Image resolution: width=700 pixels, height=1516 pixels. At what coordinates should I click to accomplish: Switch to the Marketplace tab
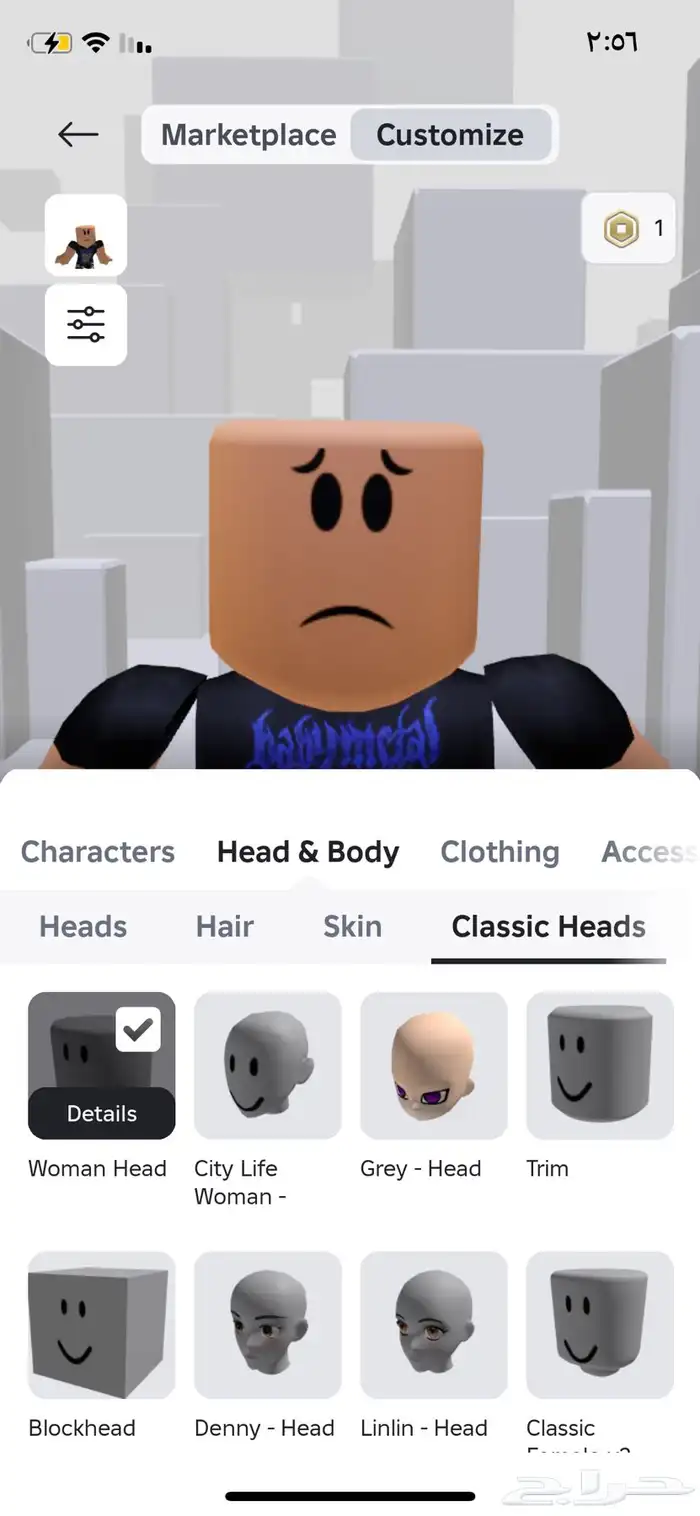pos(248,135)
